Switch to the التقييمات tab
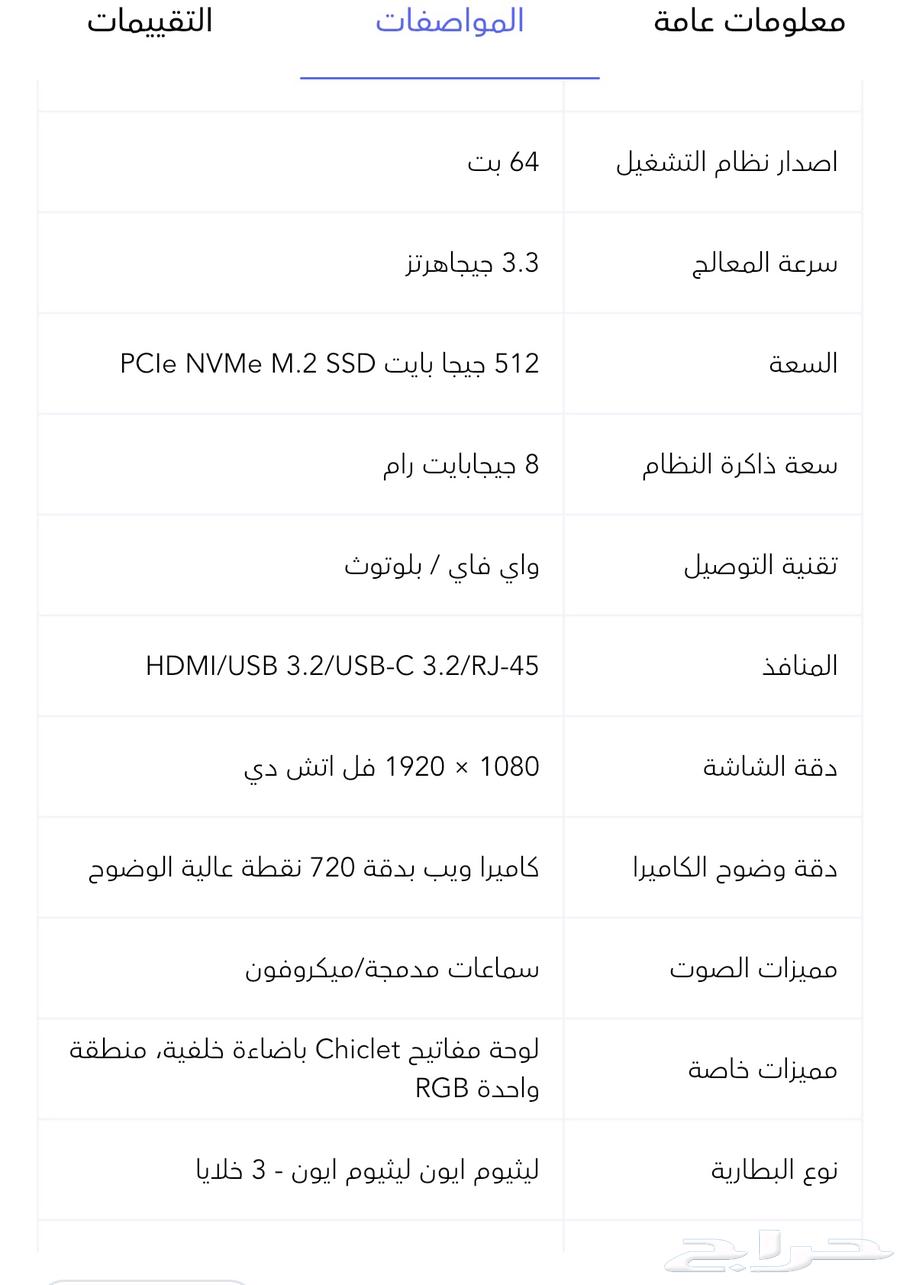 tap(148, 22)
